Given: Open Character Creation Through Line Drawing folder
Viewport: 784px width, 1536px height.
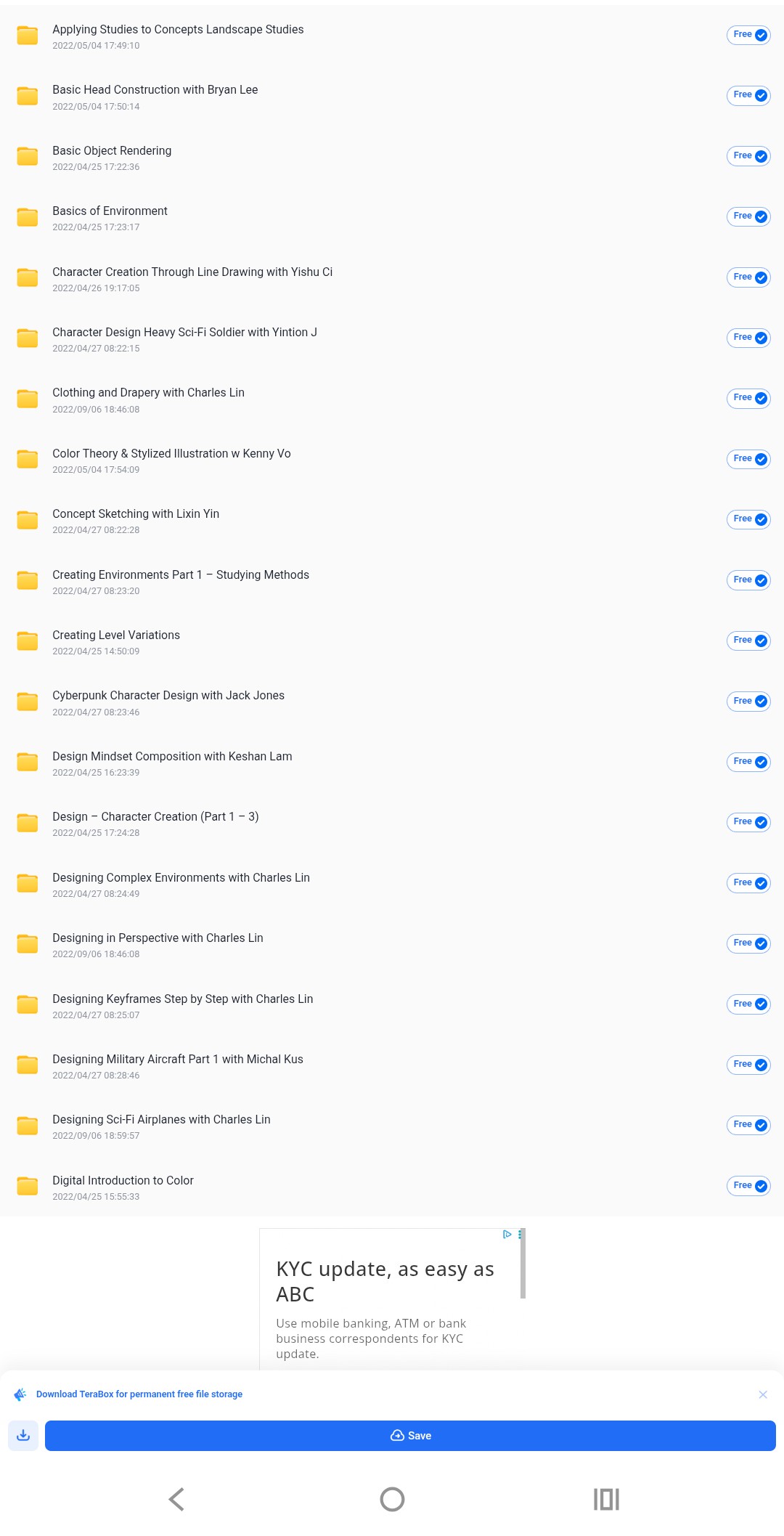Looking at the screenshot, I should (x=192, y=272).
